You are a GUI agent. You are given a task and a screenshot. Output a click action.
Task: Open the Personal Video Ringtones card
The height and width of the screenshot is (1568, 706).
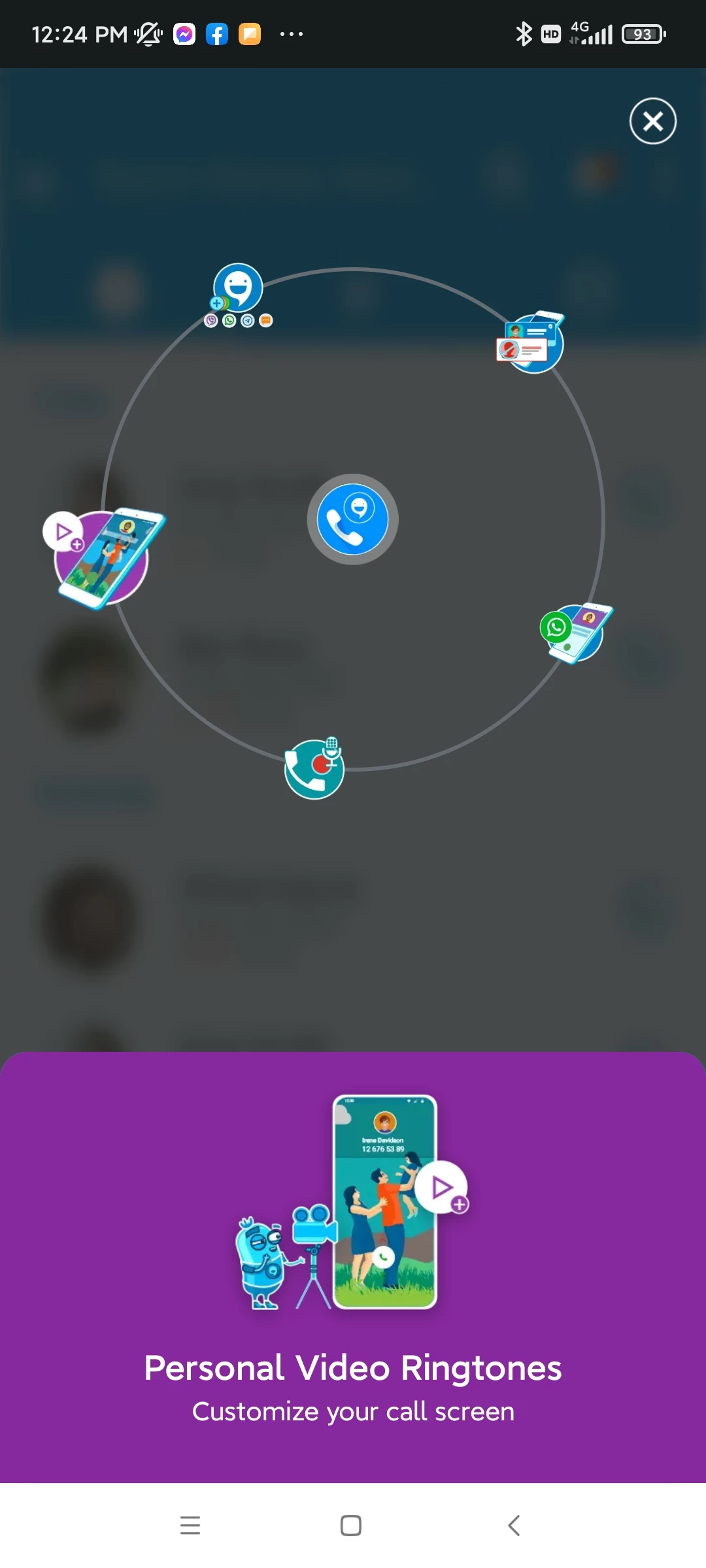[x=353, y=1267]
